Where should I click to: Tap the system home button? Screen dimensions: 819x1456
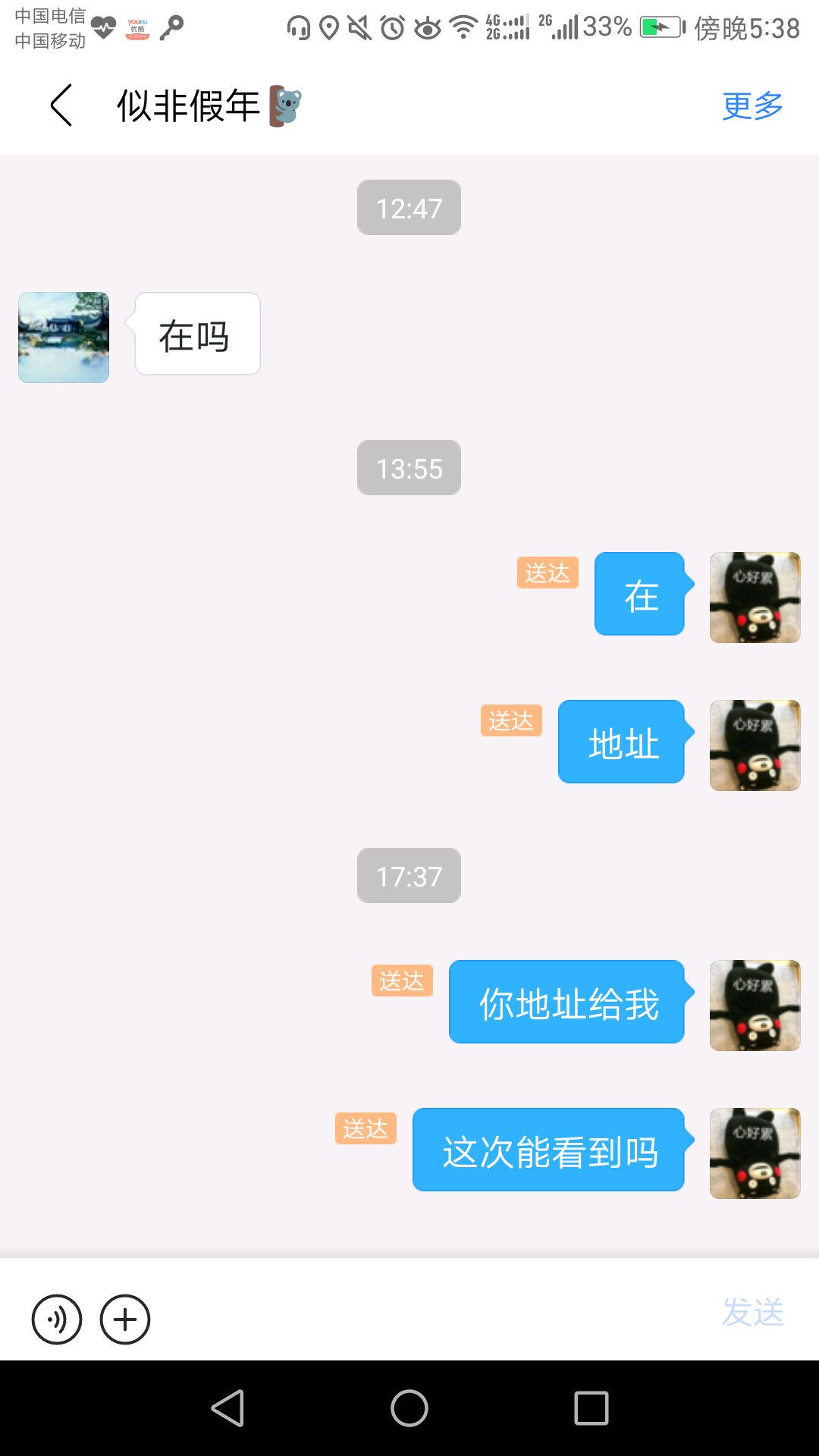[x=409, y=1408]
